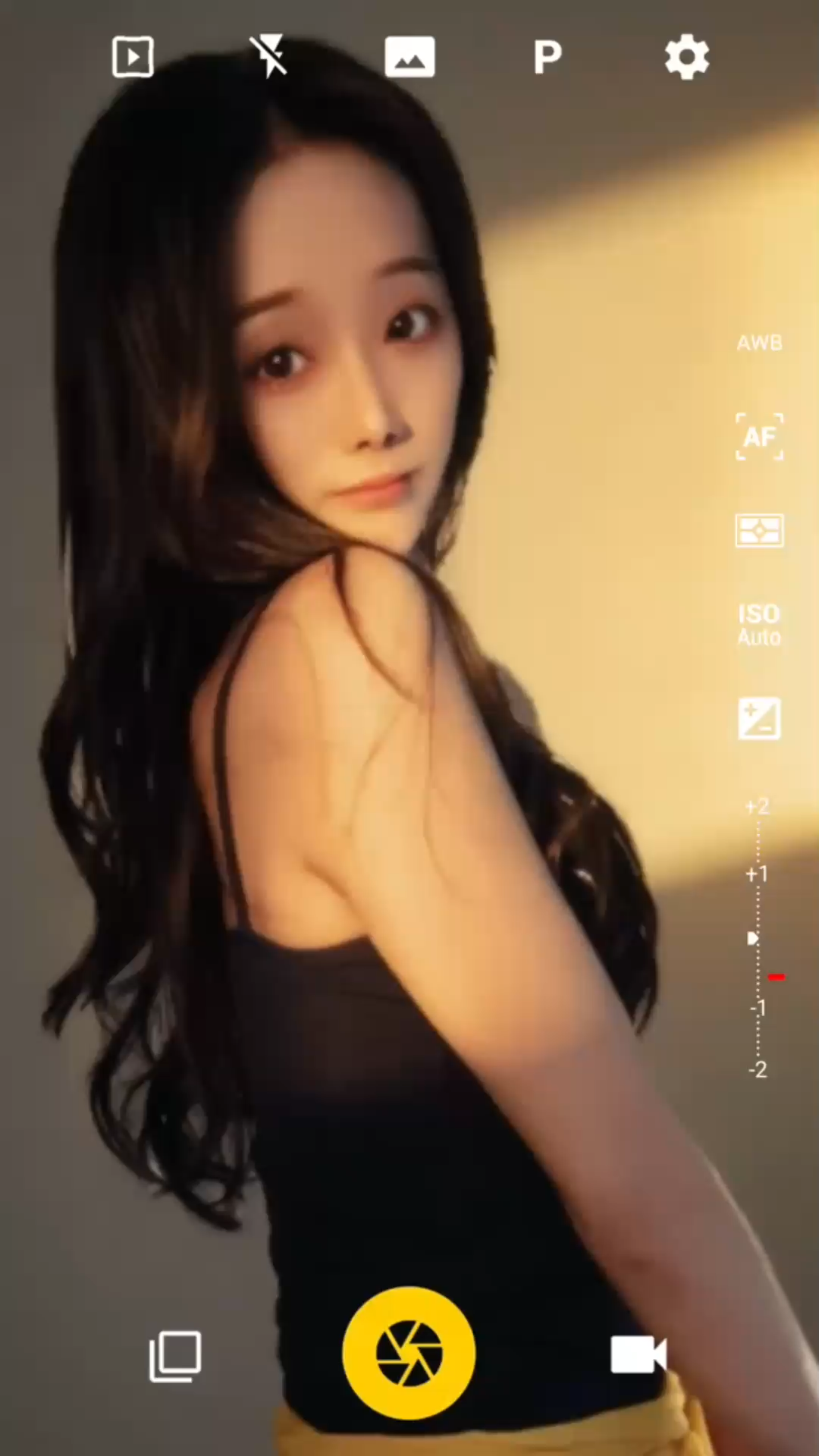Select the metering mode icon
The height and width of the screenshot is (1456, 819).
click(759, 530)
